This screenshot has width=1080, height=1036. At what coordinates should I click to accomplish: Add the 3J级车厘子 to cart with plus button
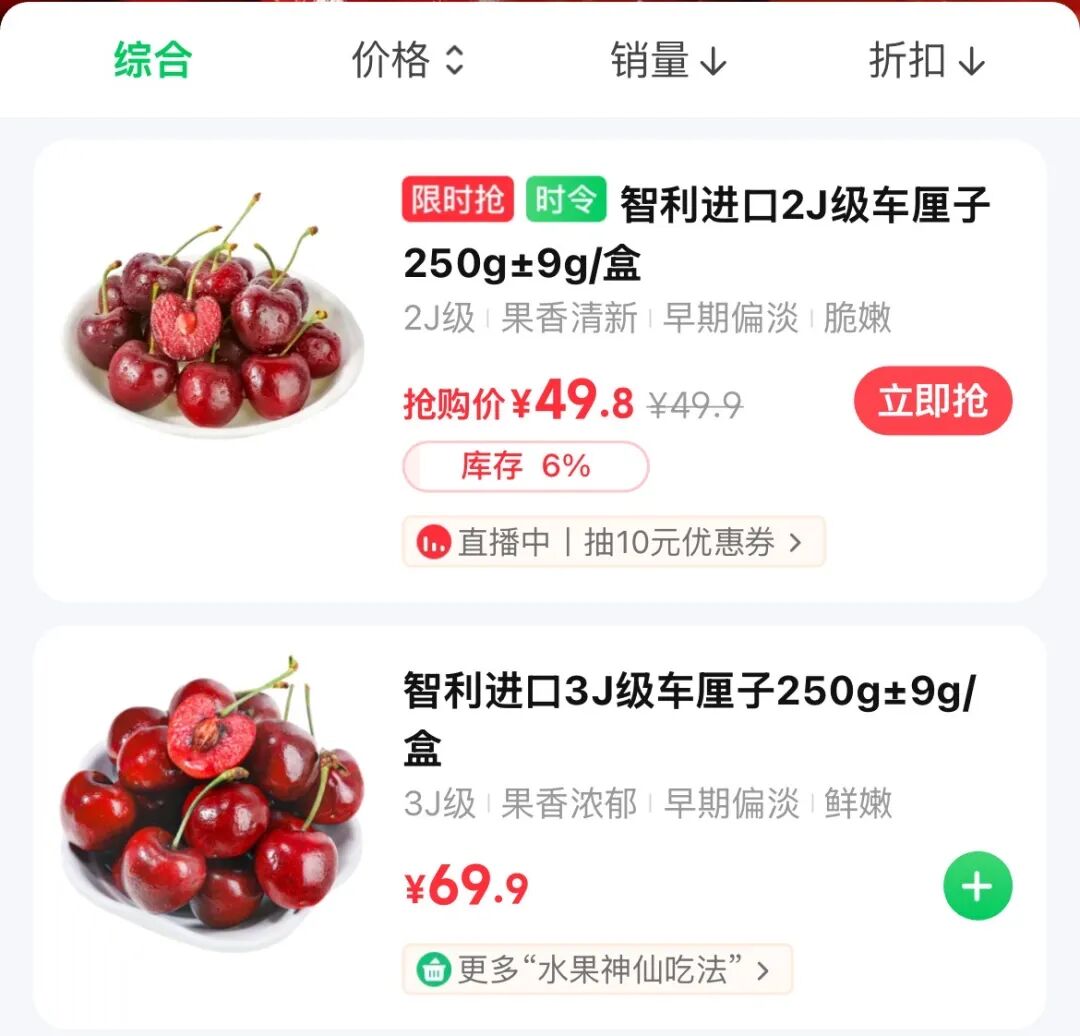[977, 886]
